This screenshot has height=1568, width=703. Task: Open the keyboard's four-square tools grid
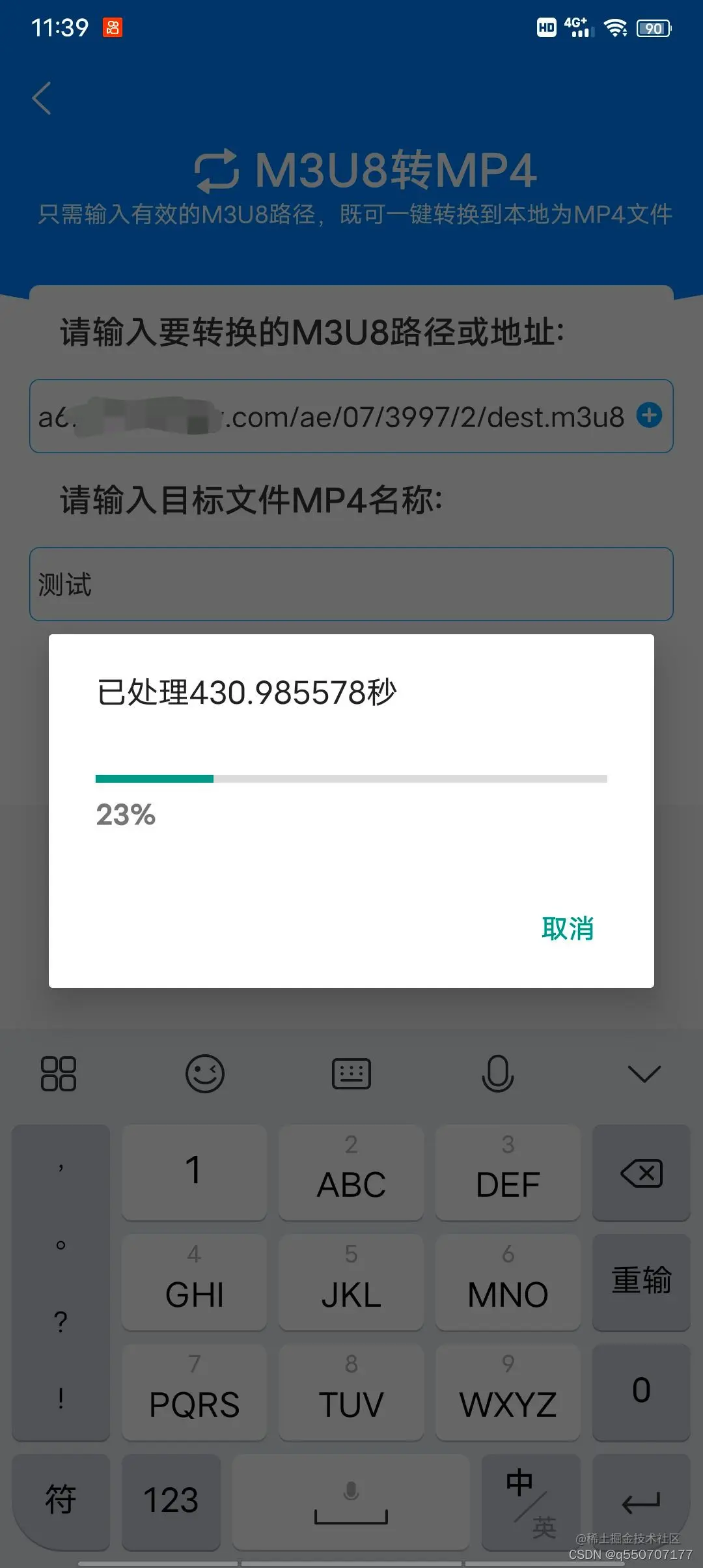coord(59,1074)
